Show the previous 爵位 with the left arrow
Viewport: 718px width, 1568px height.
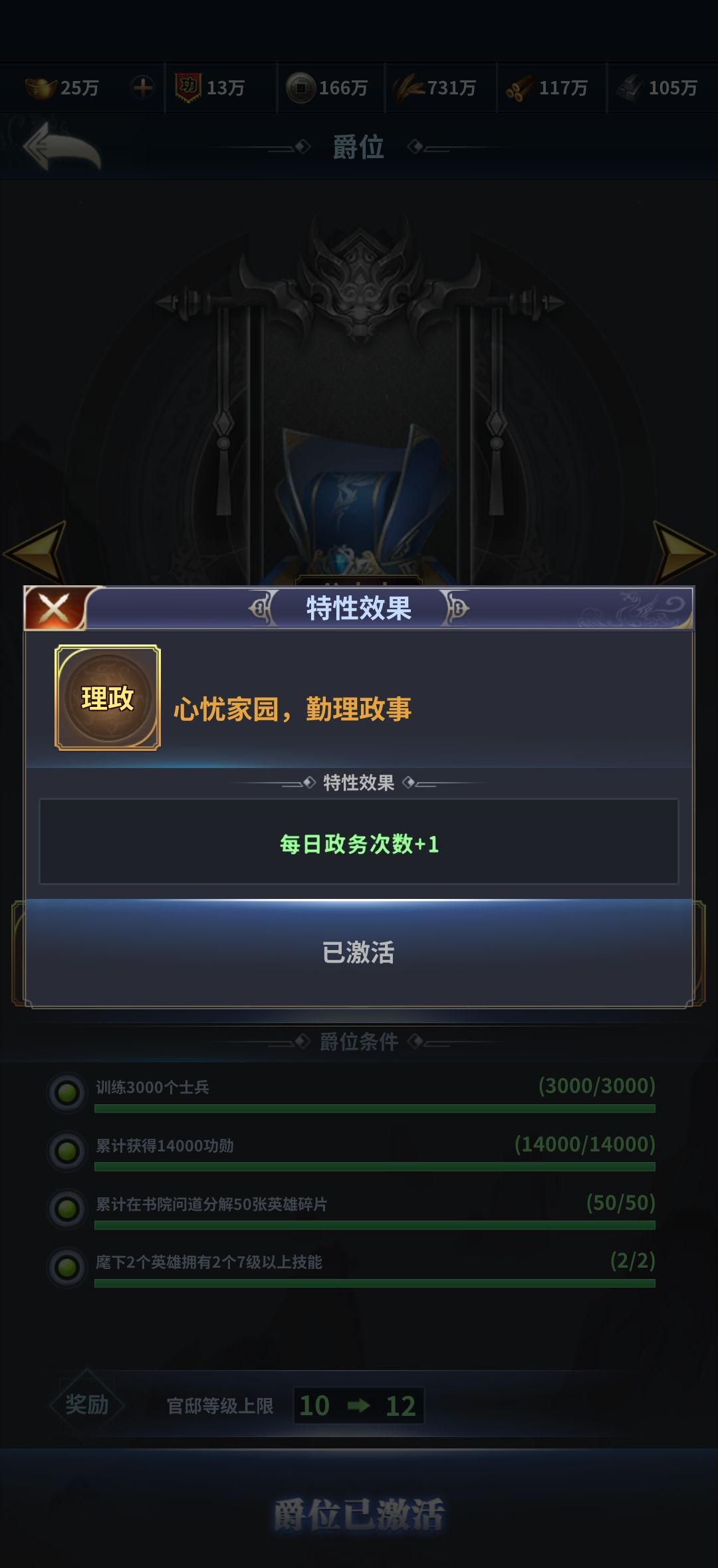click(37, 553)
